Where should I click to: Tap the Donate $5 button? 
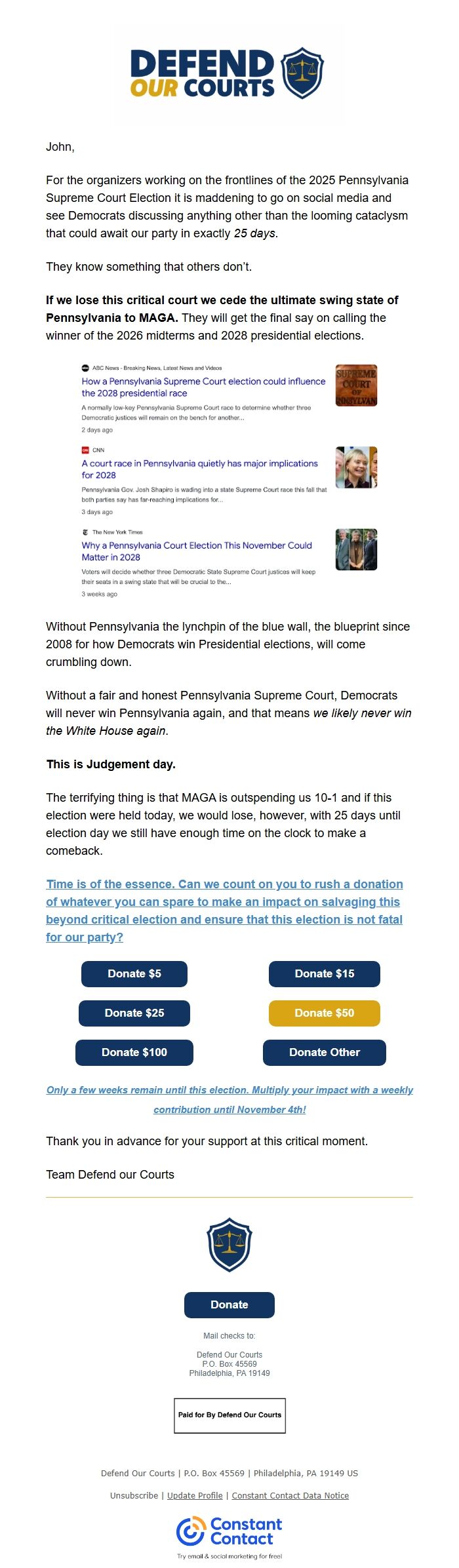pos(134,973)
